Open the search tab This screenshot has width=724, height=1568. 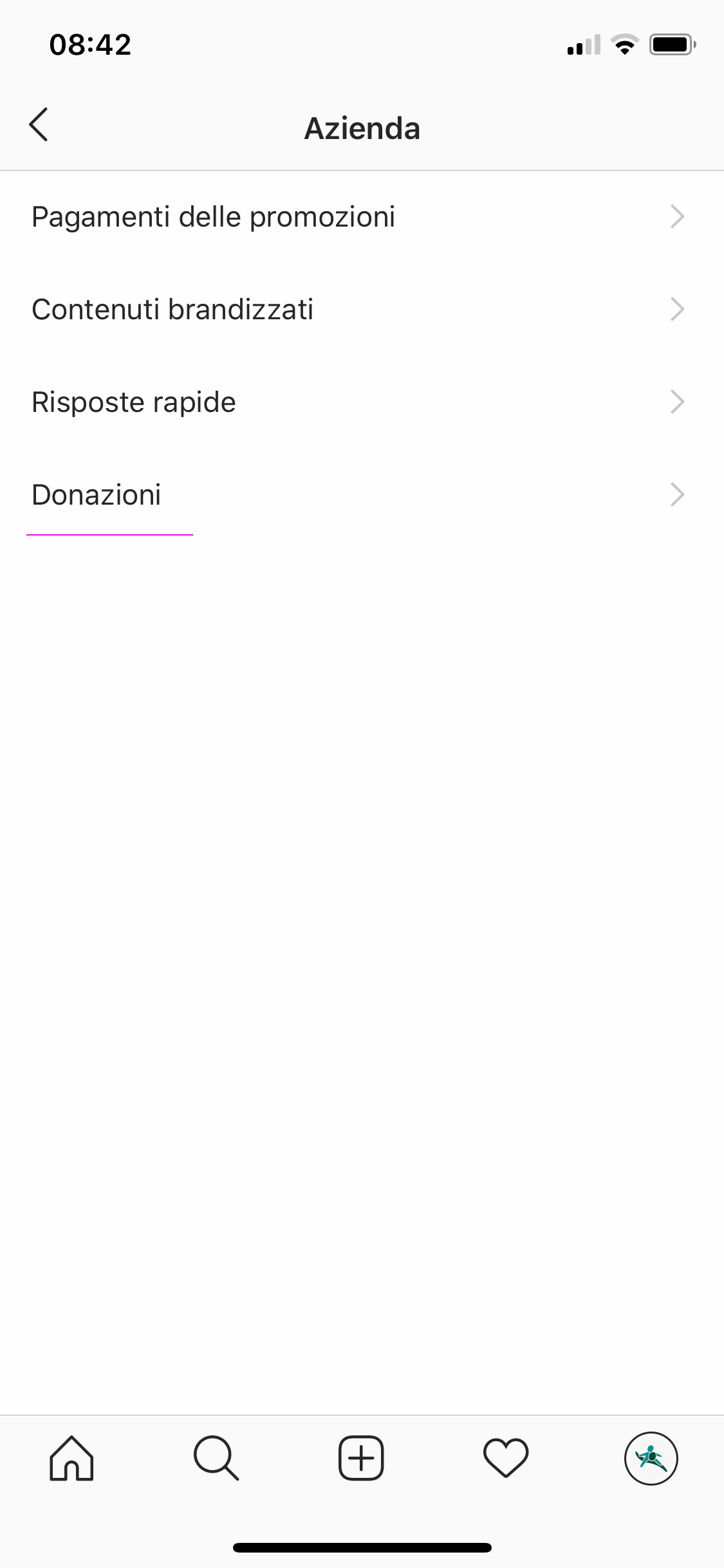click(x=216, y=1458)
